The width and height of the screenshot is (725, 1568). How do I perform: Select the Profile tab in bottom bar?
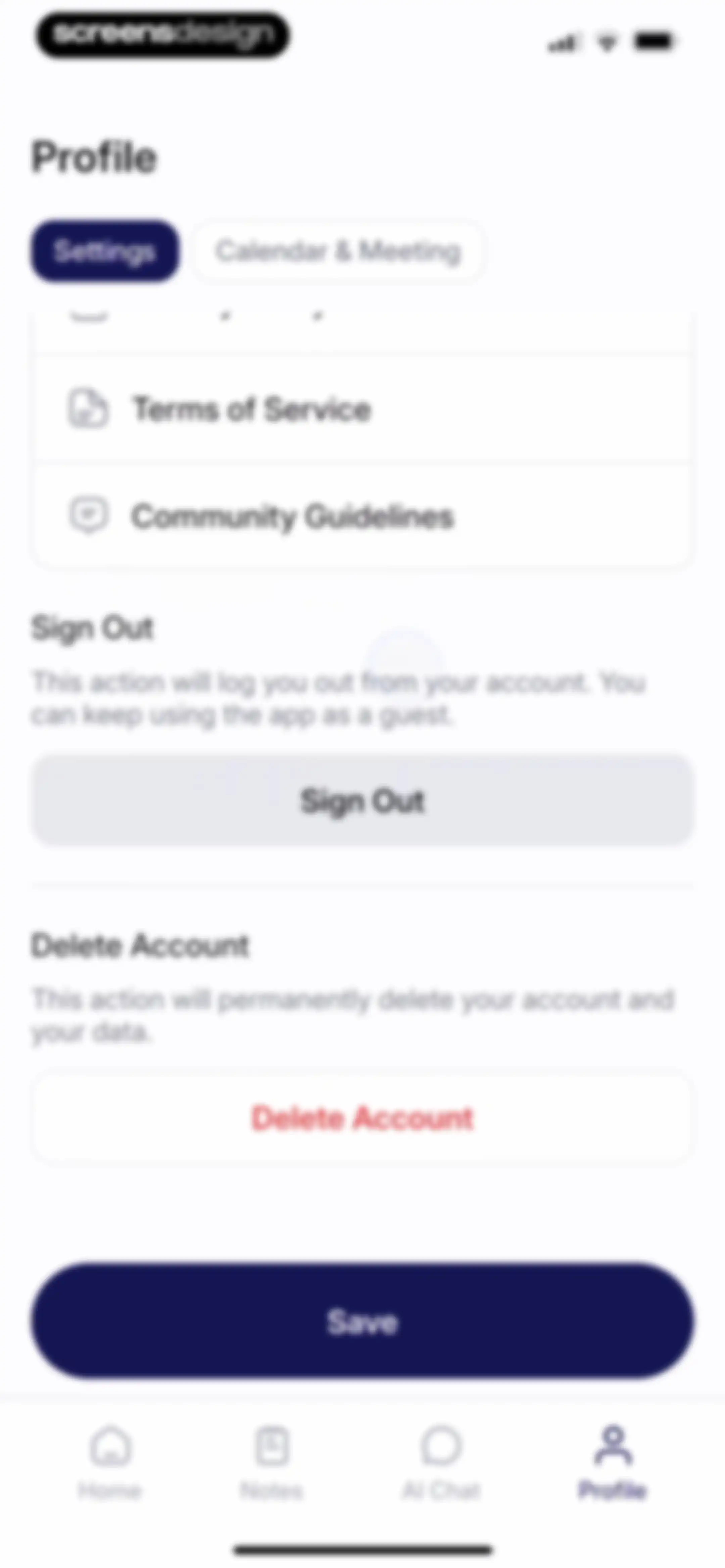(x=612, y=1461)
